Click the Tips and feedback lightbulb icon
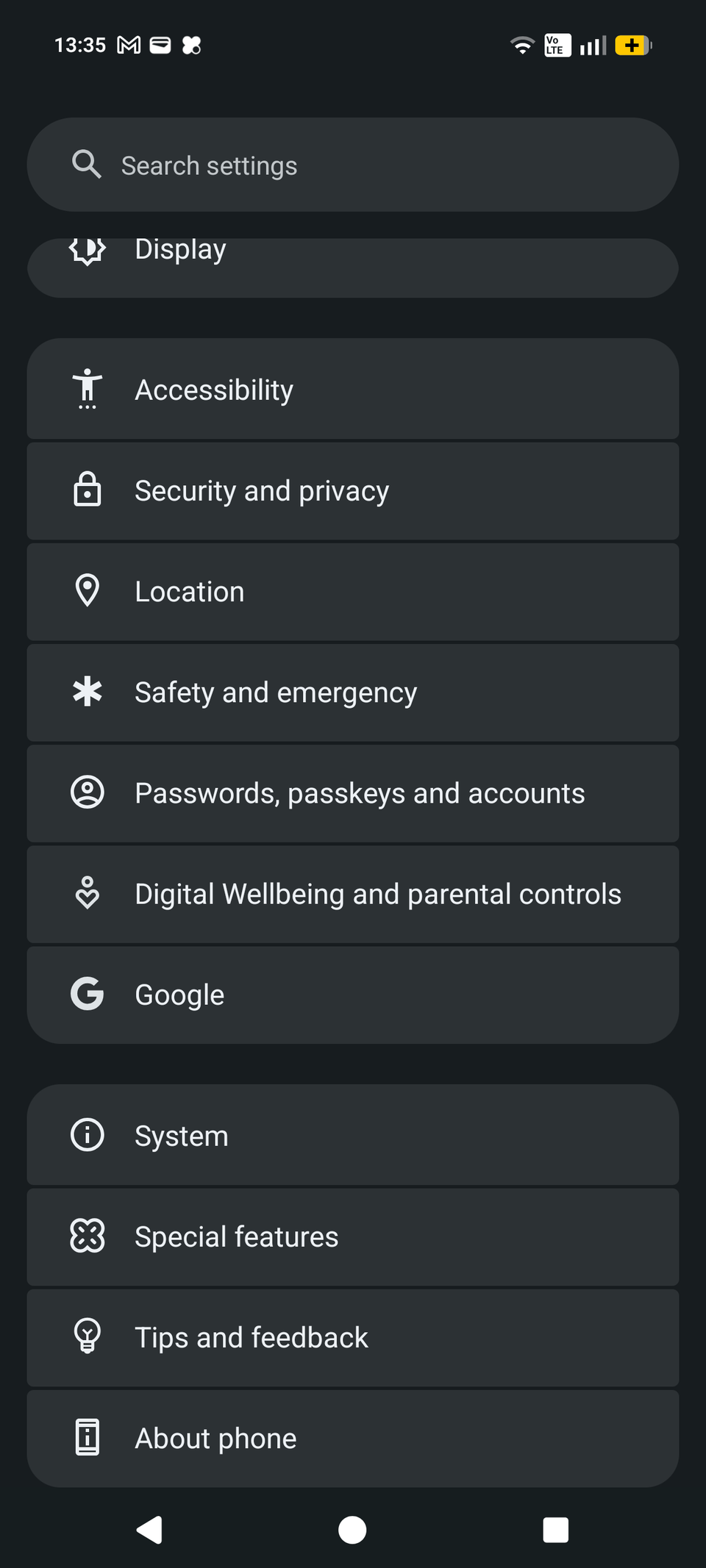706x1568 pixels. tap(87, 1336)
